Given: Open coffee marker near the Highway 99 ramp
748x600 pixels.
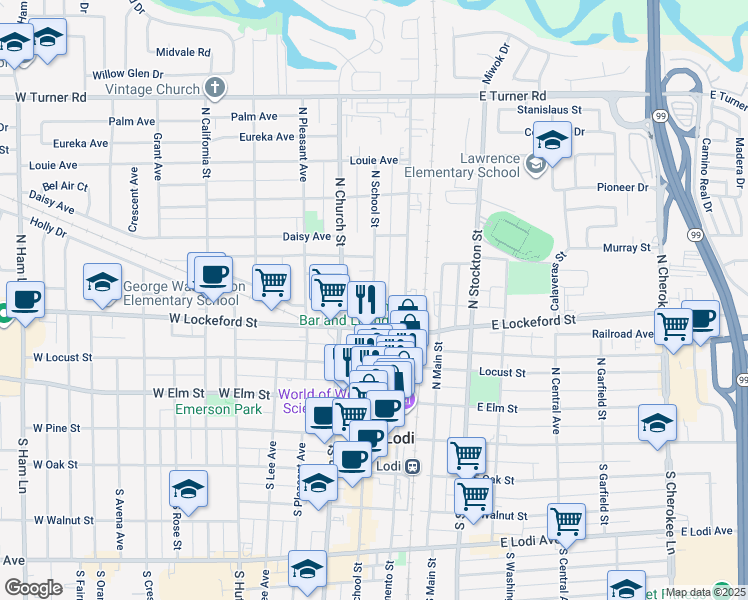Looking at the screenshot, I should pos(701,319).
